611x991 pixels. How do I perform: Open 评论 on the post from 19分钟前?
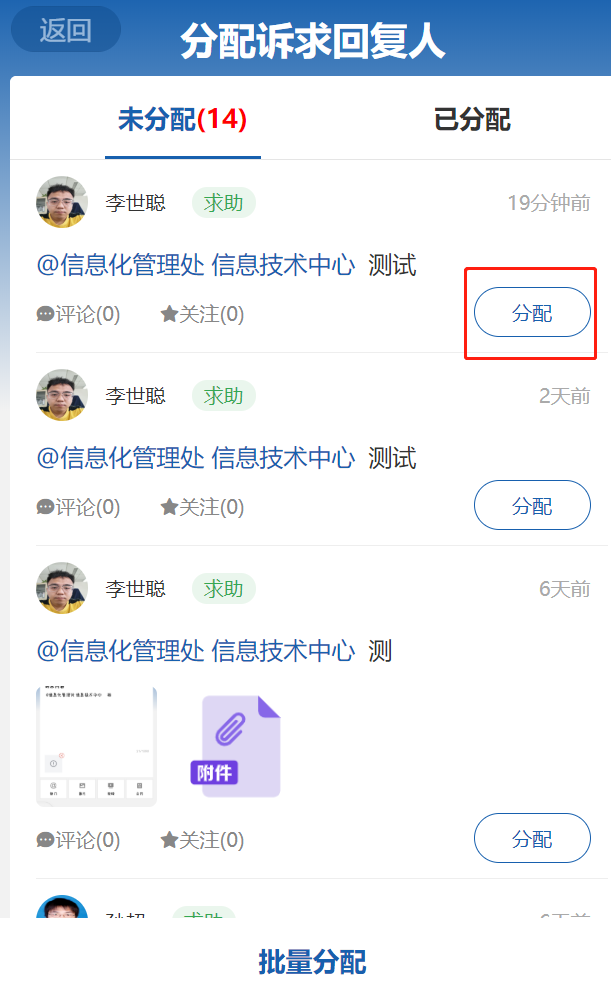[x=78, y=315]
